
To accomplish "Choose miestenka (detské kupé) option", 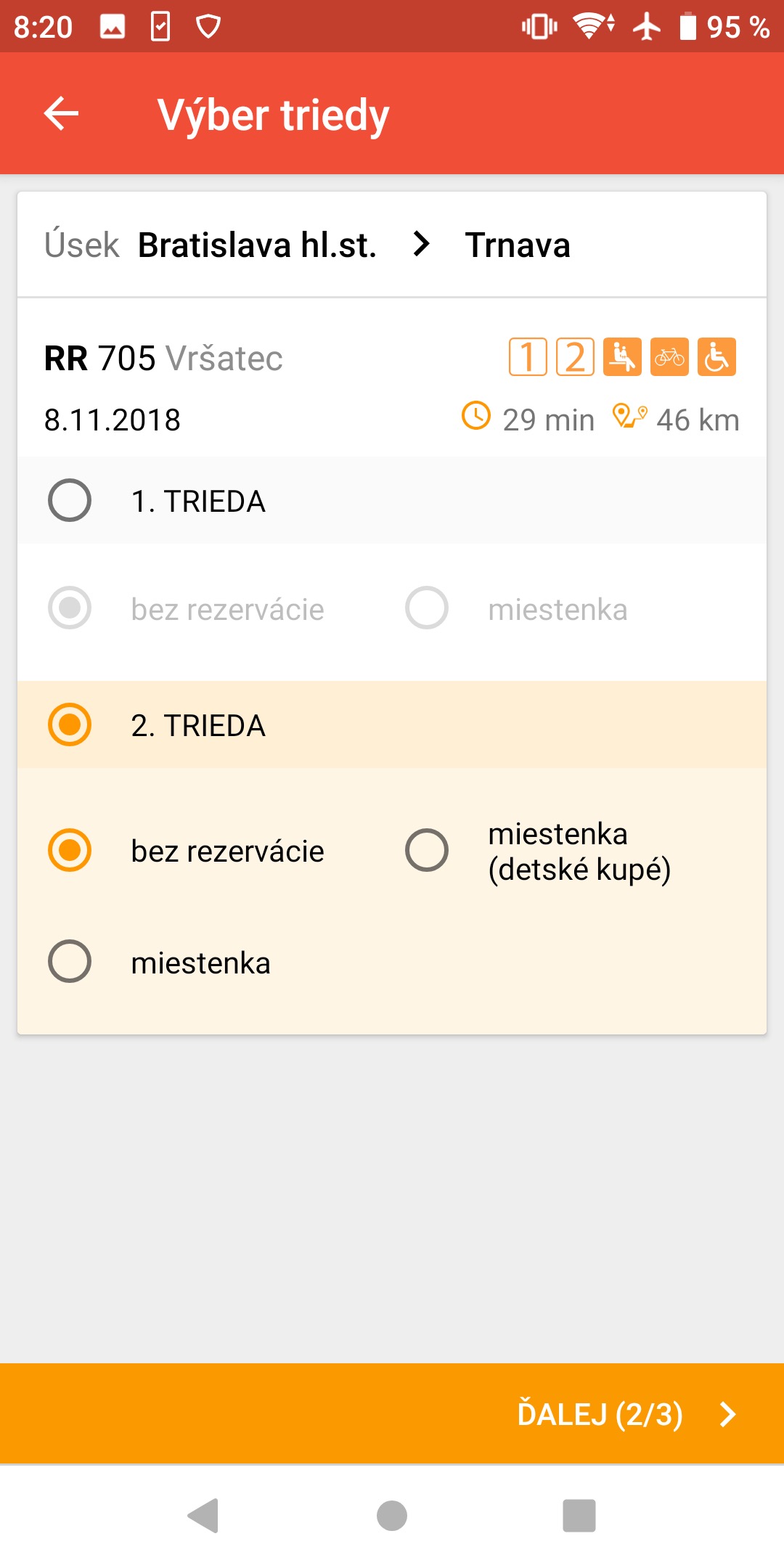I will 427,850.
